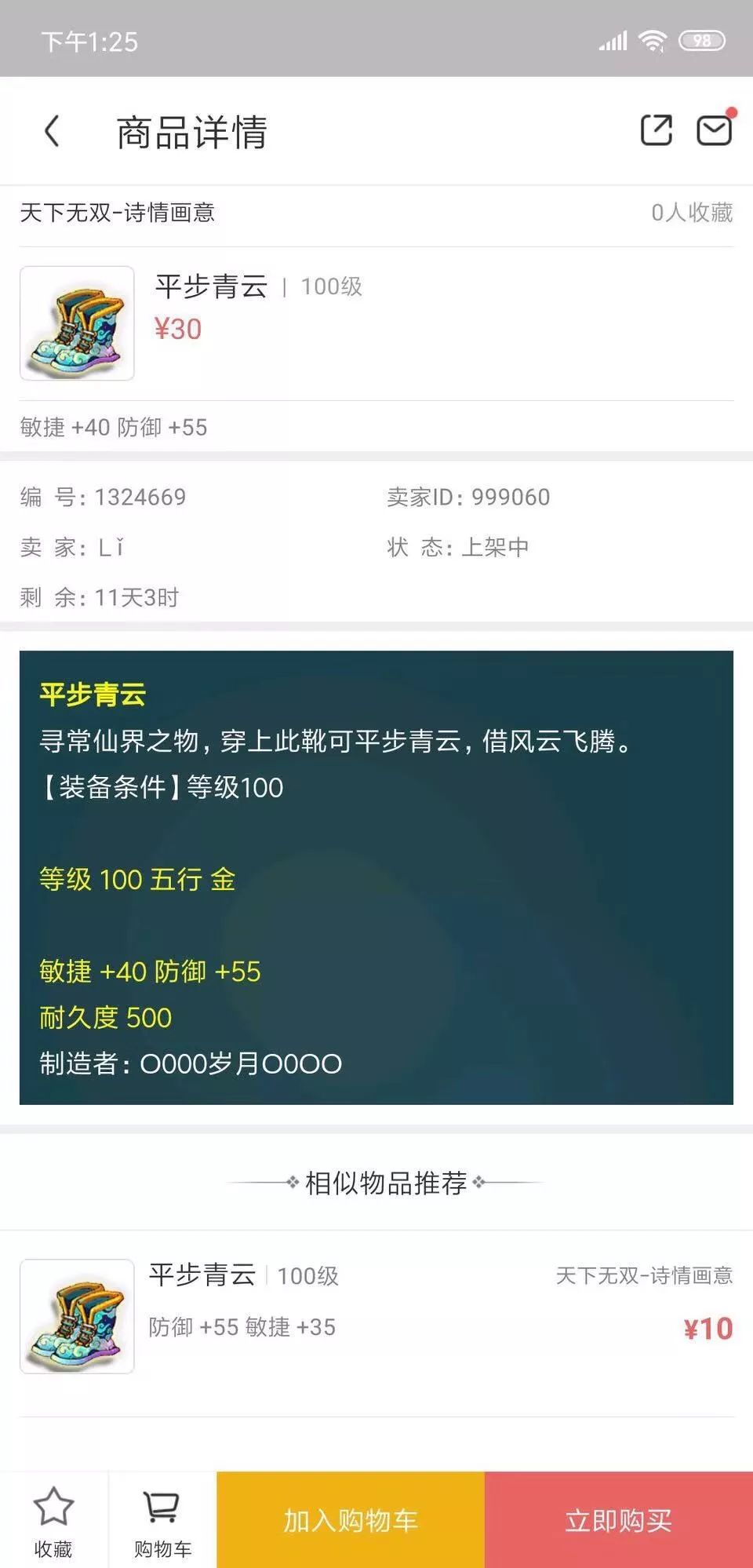Open the messages envelope icon
The image size is (753, 1568).
point(715,129)
